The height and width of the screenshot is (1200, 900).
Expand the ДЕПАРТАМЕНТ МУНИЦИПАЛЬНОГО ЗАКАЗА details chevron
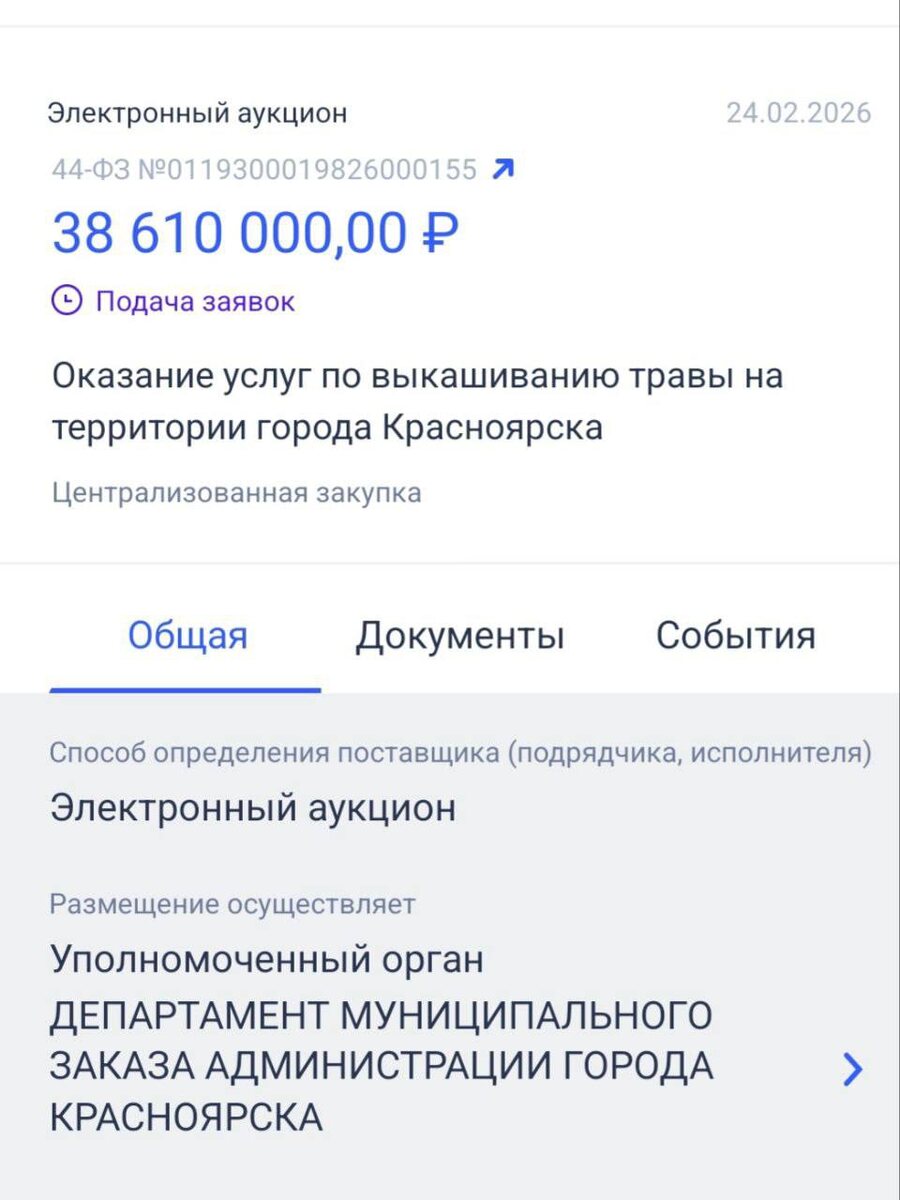pyautogui.click(x=851, y=1070)
